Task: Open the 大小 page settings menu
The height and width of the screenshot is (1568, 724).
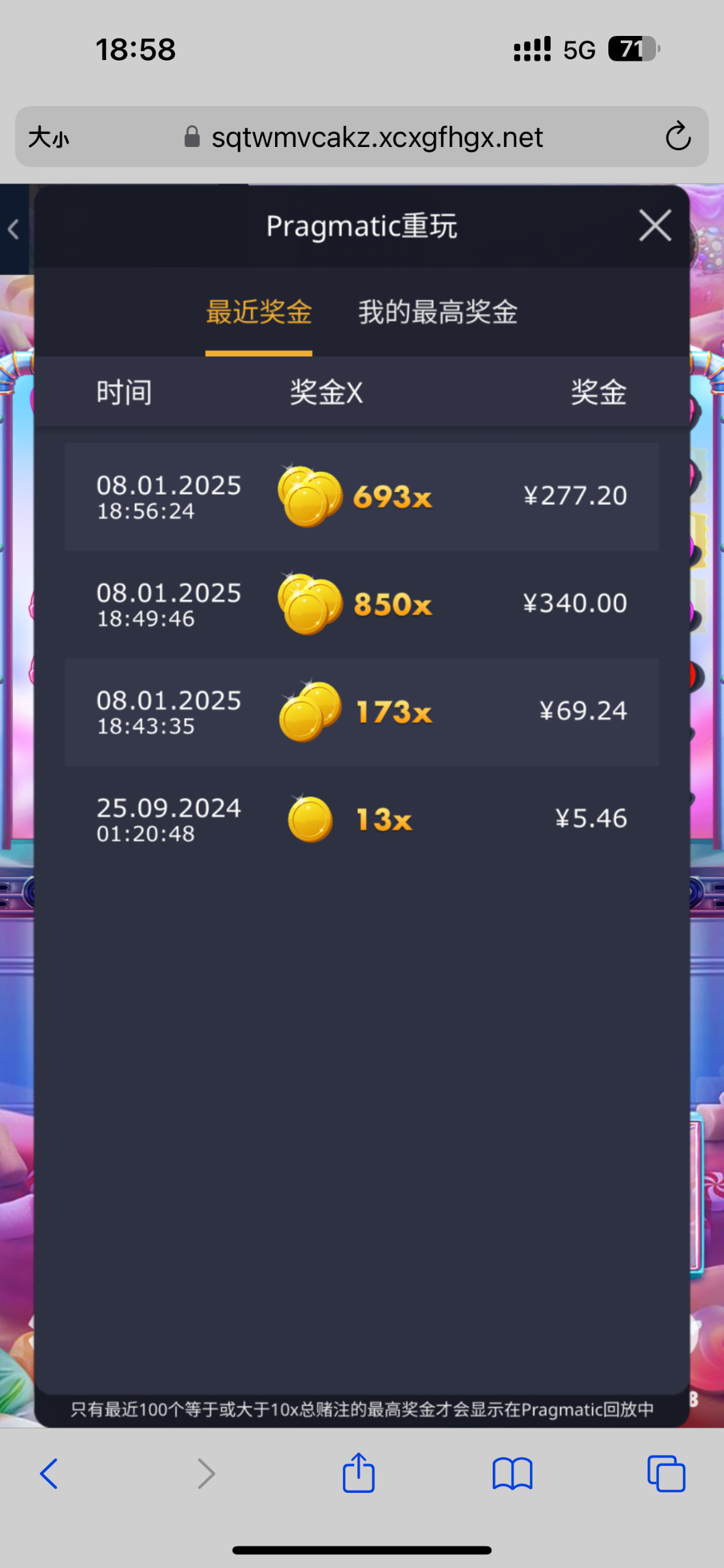Action: 49,138
